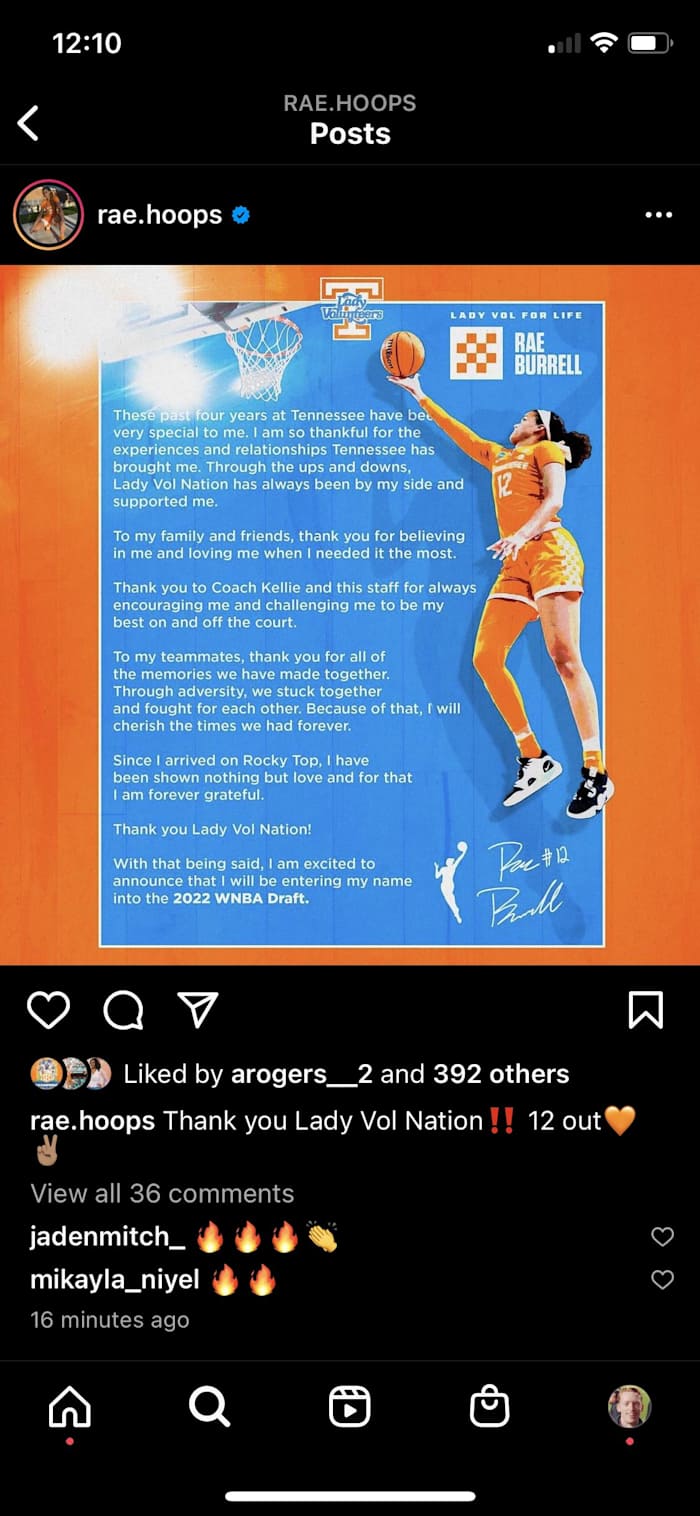Switch to the Home tab

(x=69, y=1408)
